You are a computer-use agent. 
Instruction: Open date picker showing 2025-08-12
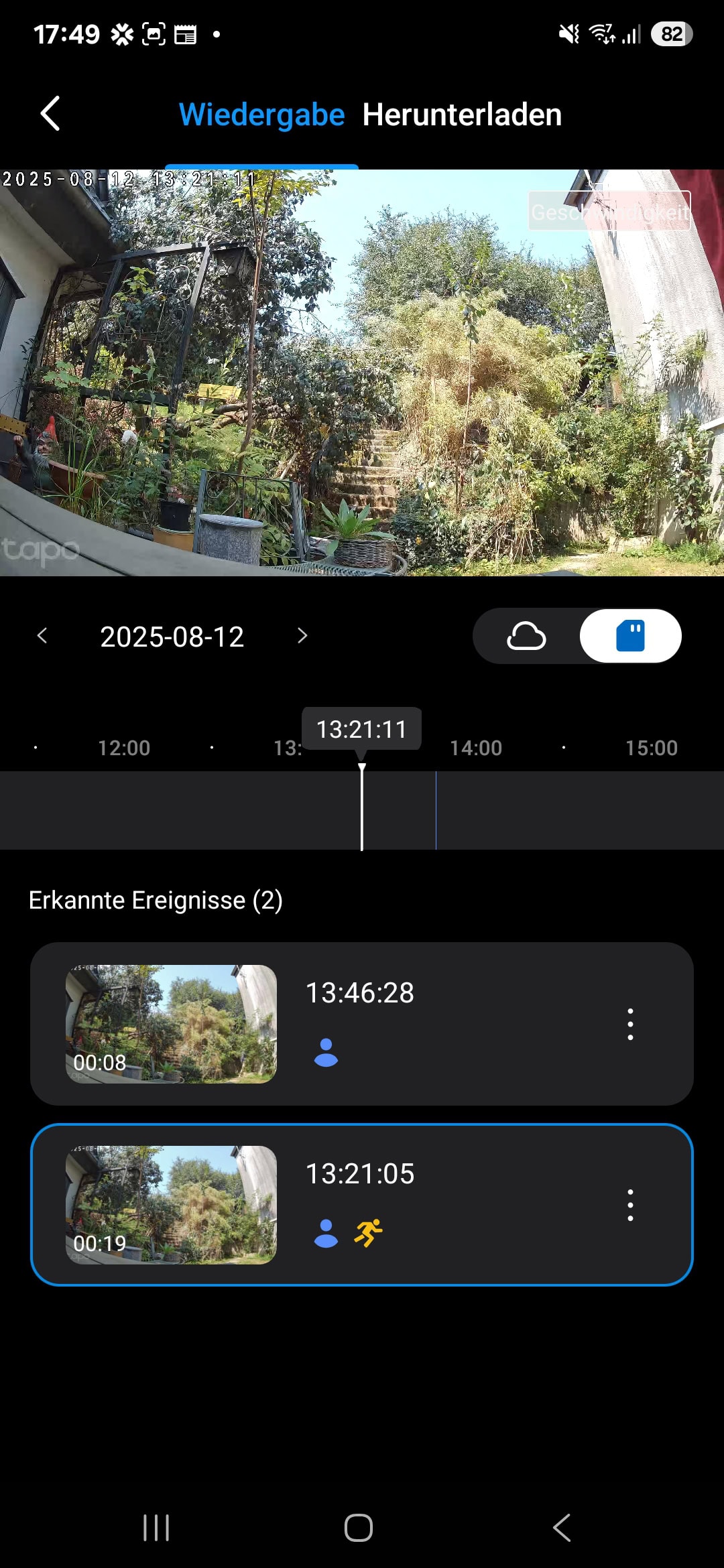coord(172,636)
